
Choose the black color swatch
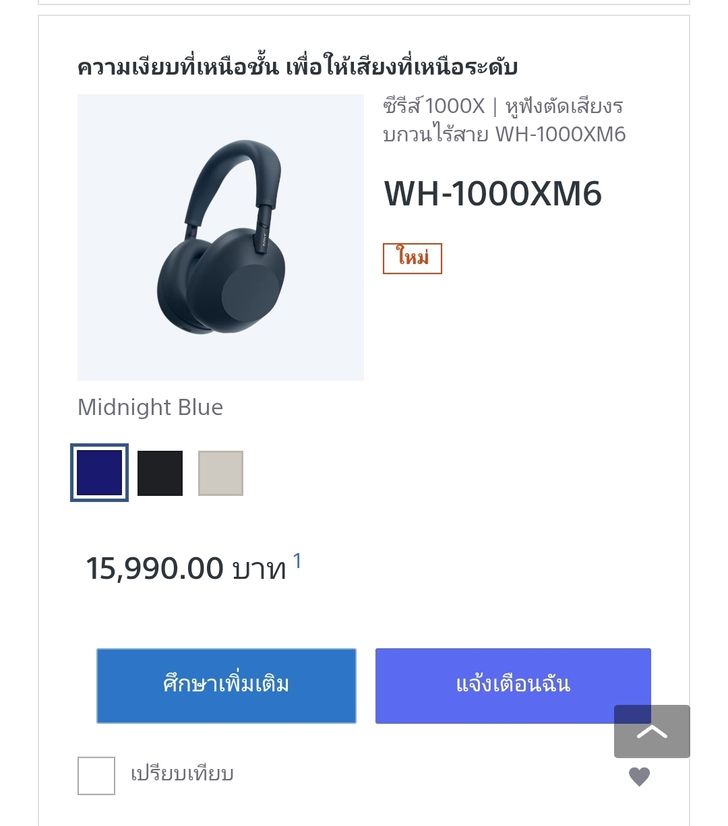pos(160,473)
